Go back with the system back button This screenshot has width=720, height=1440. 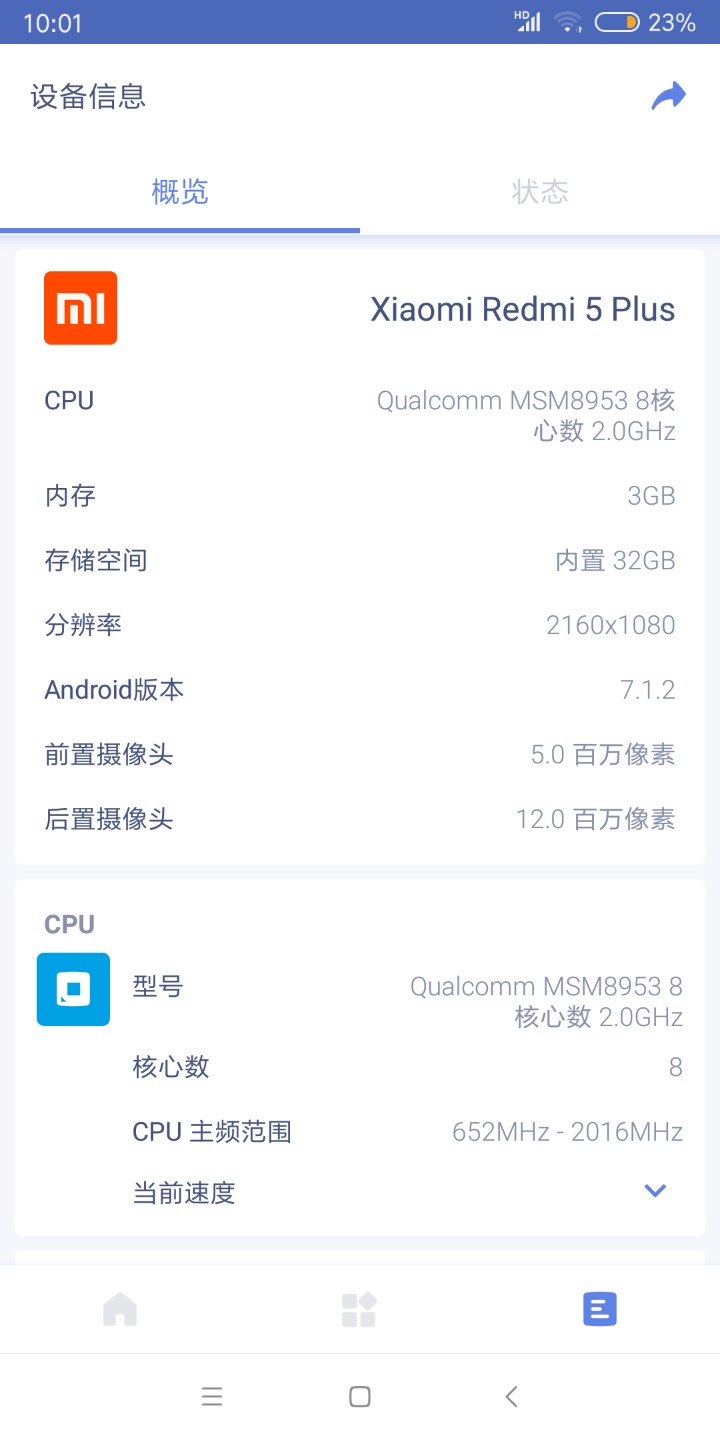click(511, 1397)
